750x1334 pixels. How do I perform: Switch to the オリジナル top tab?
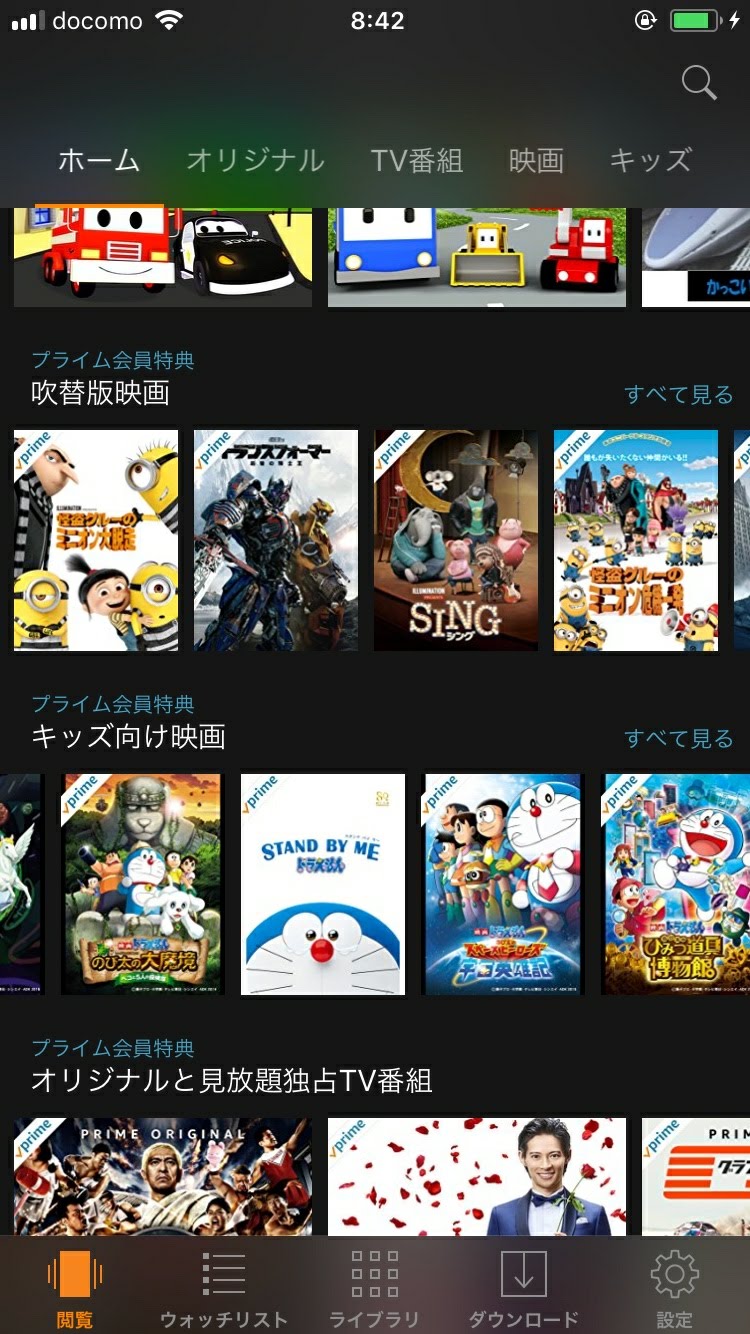click(255, 161)
